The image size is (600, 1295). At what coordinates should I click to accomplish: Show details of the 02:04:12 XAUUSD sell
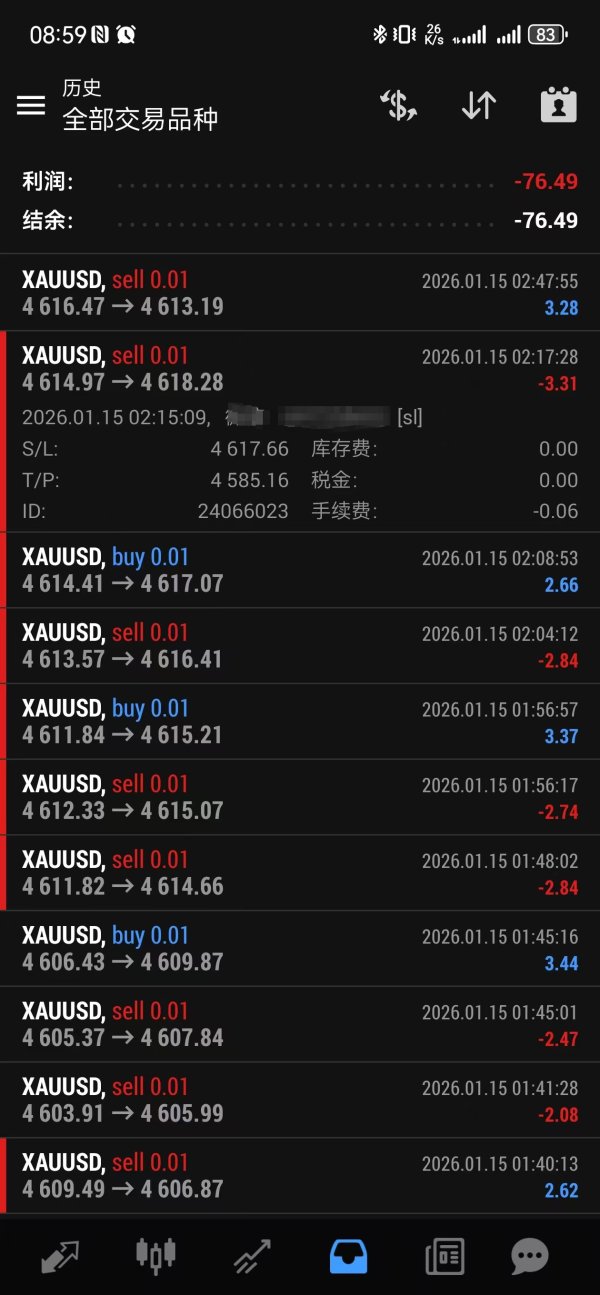pyautogui.click(x=300, y=646)
